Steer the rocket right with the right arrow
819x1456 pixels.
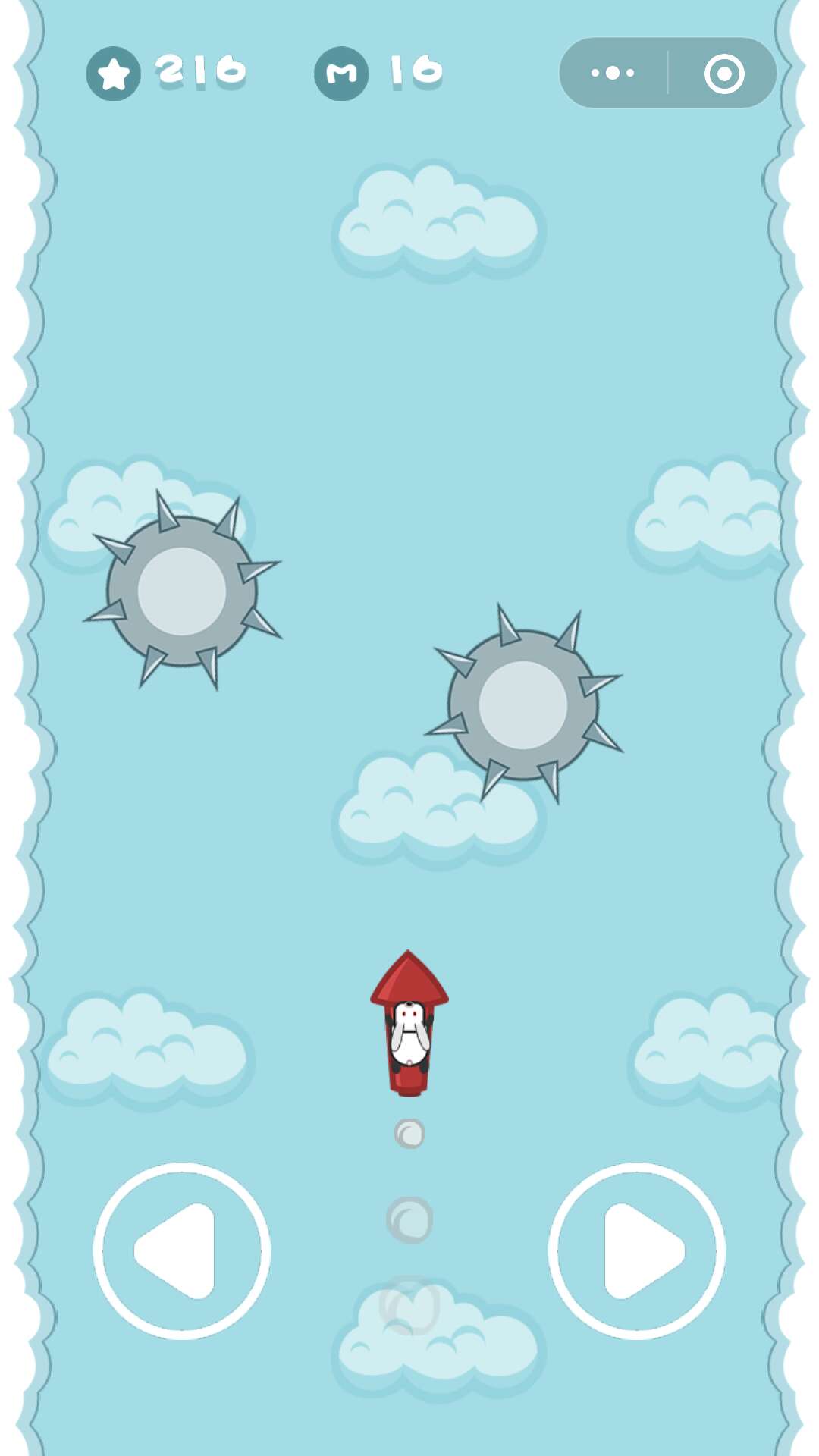(x=637, y=1251)
